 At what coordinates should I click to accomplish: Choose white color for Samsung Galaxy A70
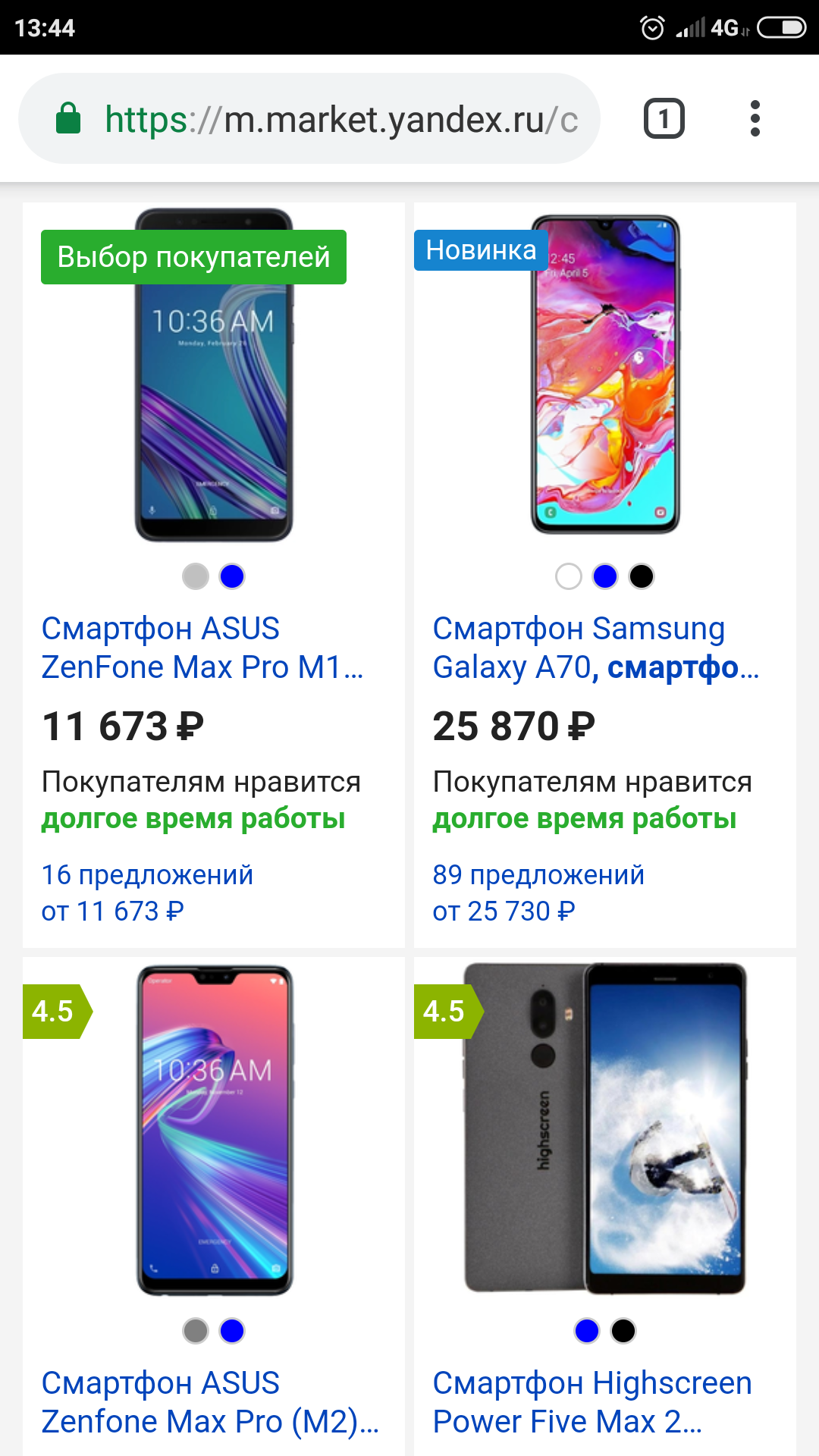click(569, 576)
